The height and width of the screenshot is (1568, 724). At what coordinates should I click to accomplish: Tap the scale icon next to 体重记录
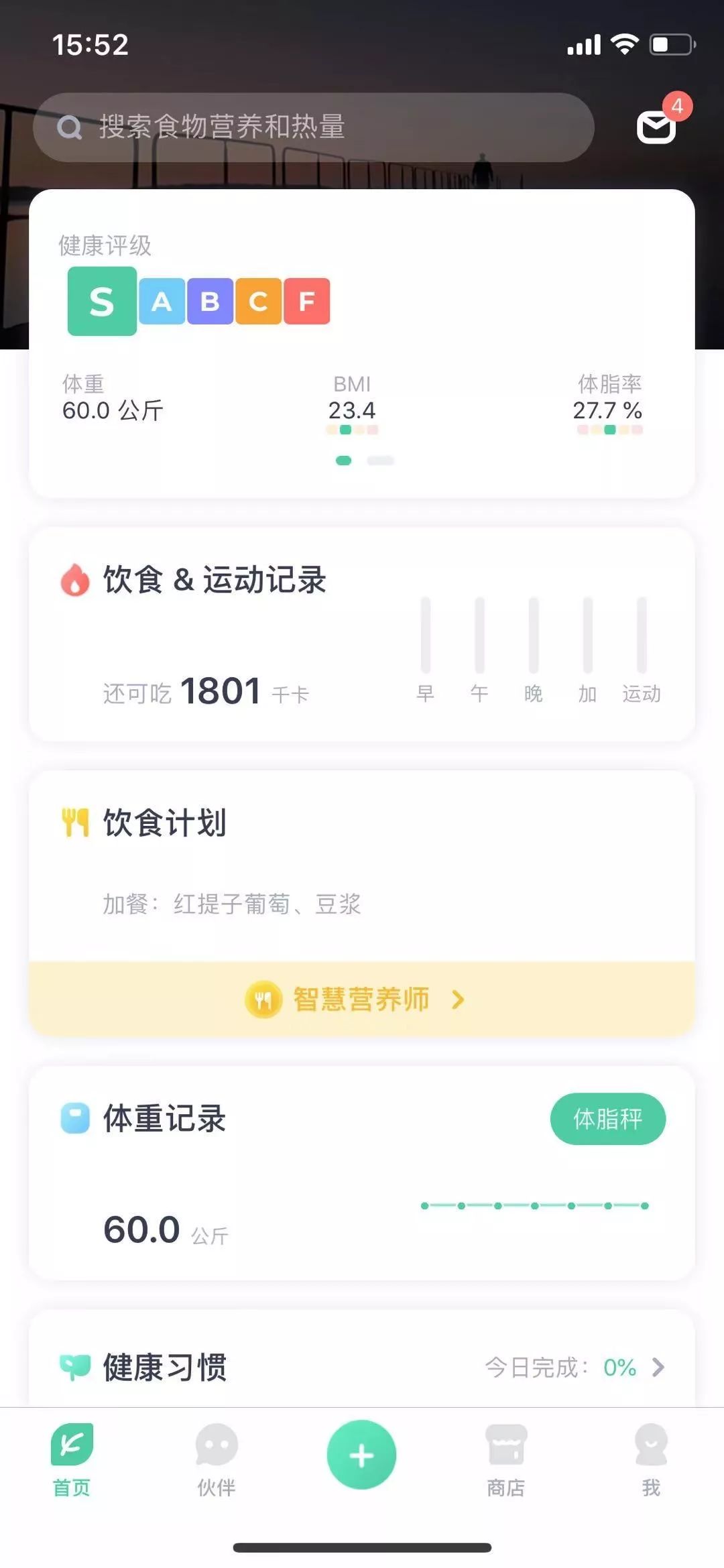point(74,1118)
